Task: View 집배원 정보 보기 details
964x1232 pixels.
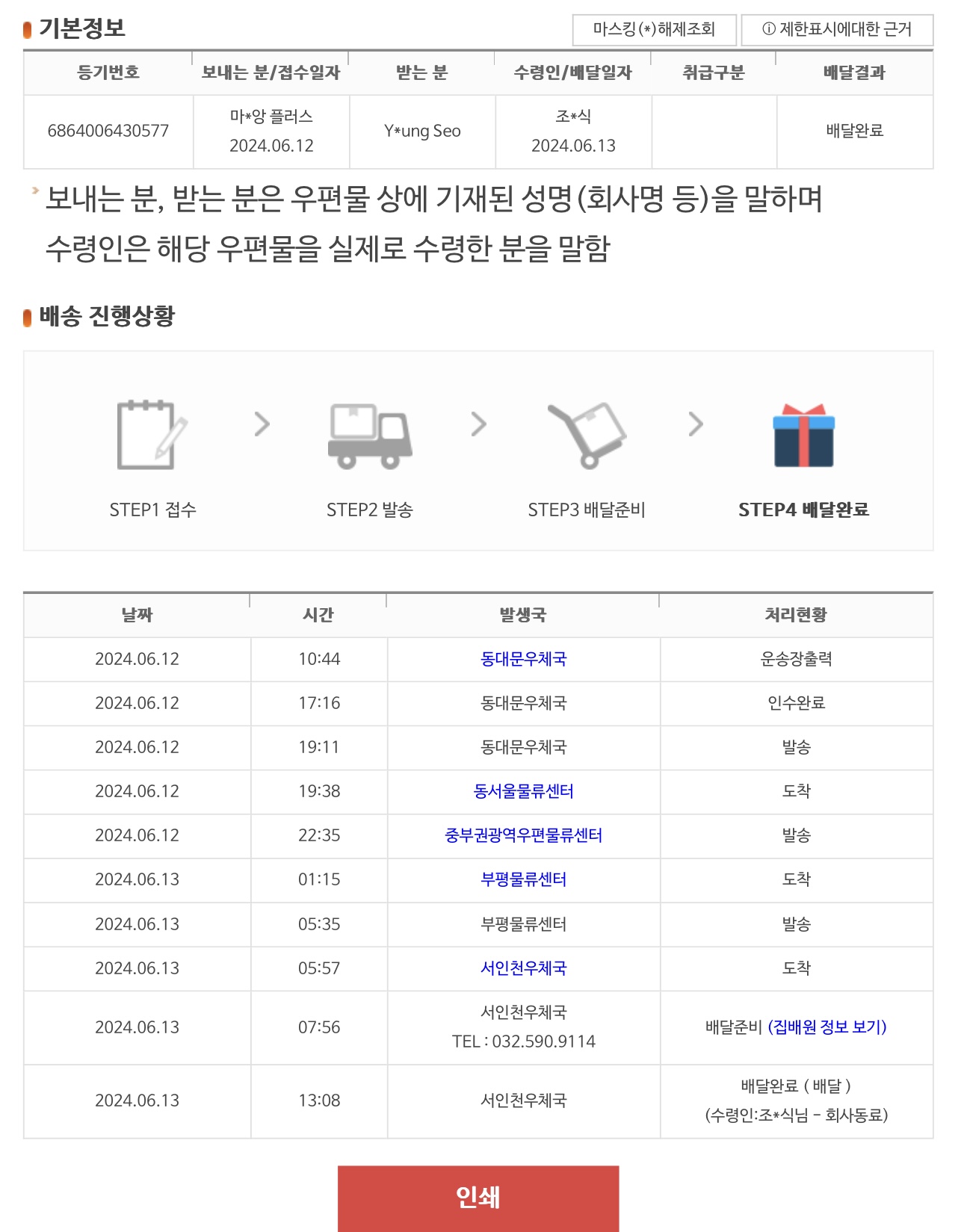Action: coord(827,1027)
